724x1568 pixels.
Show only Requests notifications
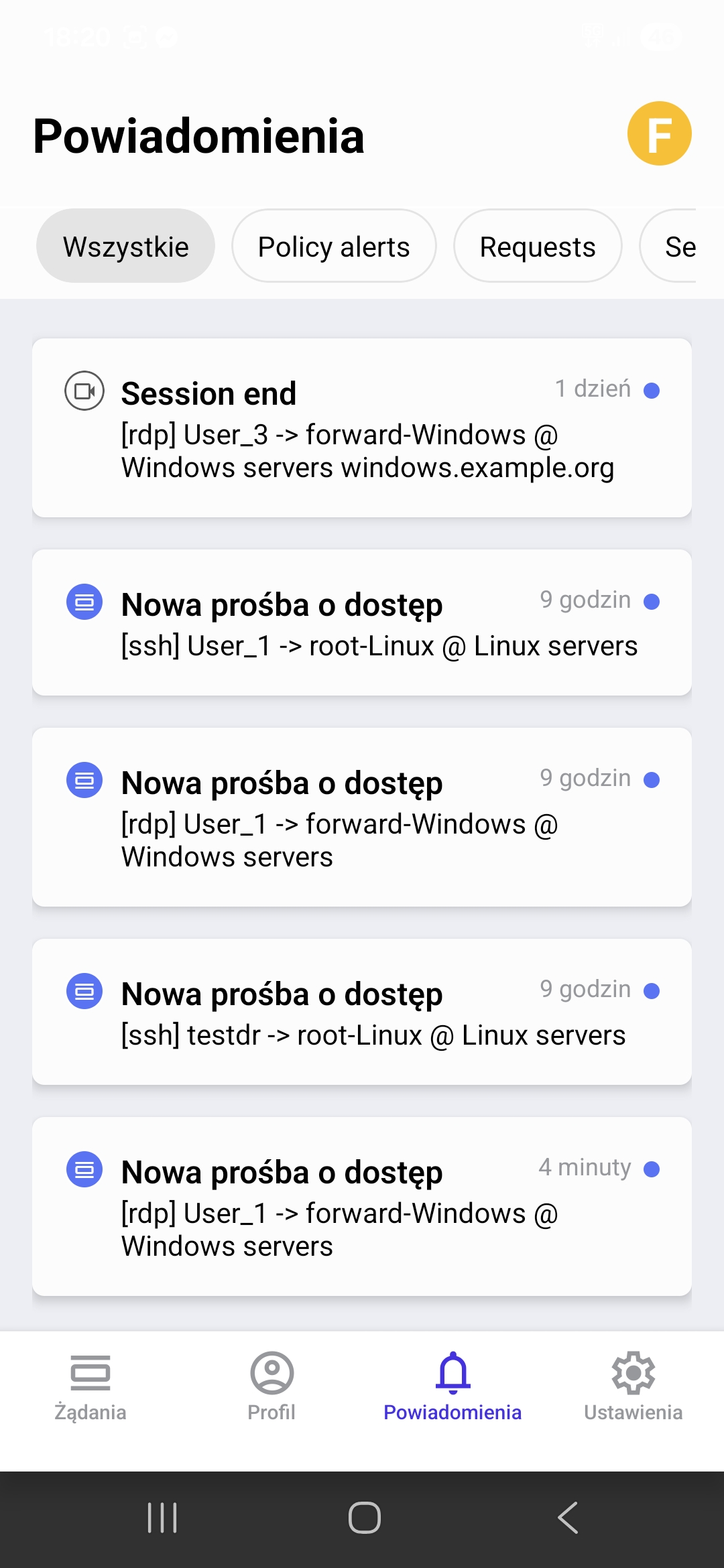tap(538, 246)
